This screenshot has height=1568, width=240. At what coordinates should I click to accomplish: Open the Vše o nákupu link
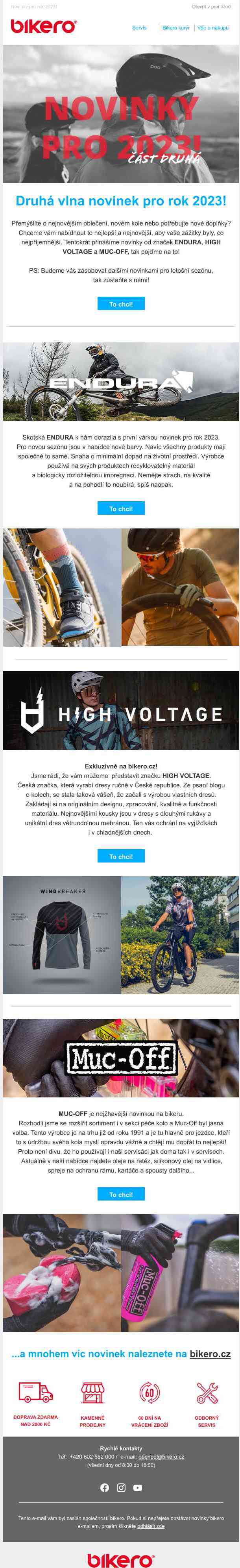(212, 28)
